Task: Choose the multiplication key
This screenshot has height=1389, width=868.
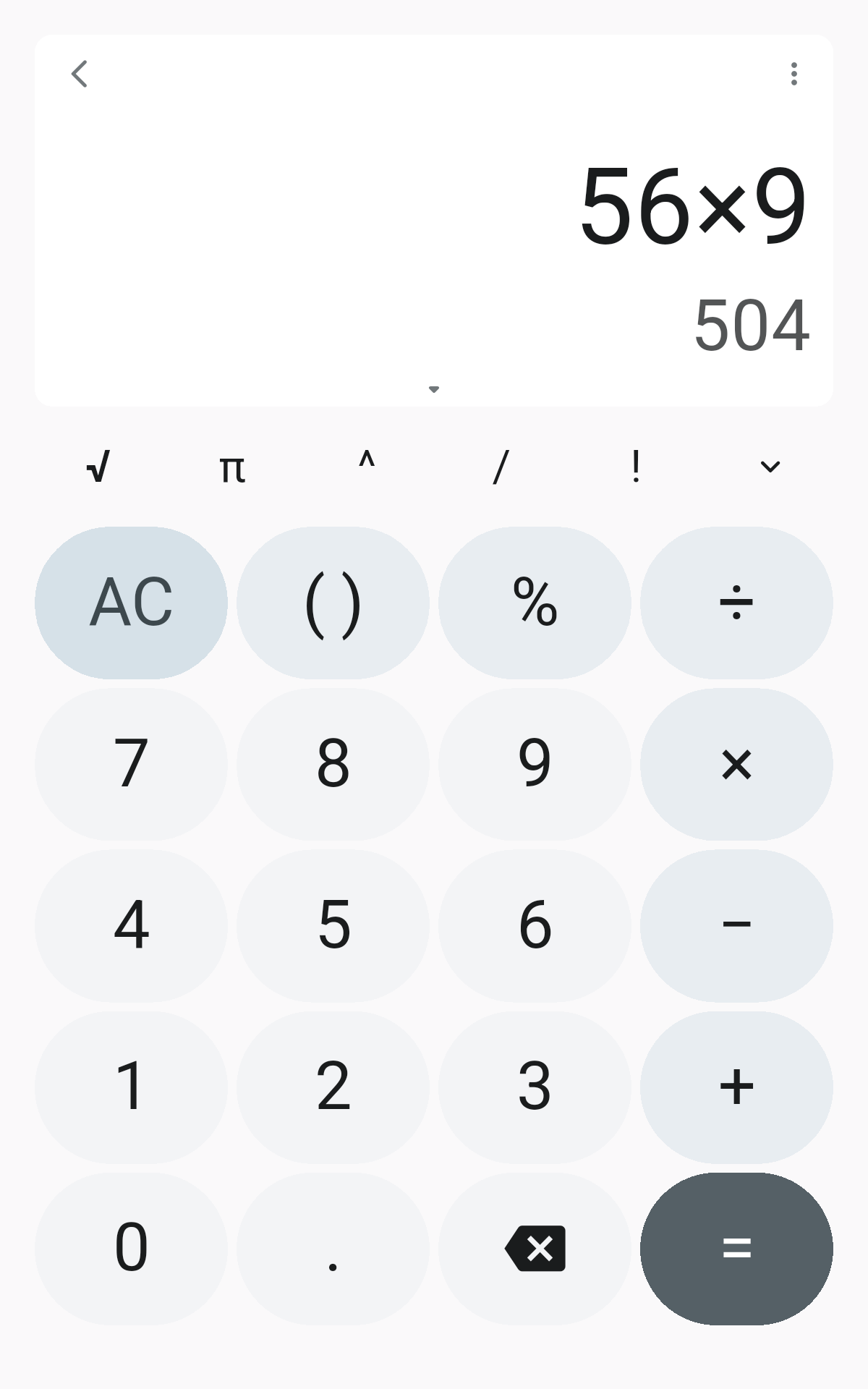Action: click(736, 764)
